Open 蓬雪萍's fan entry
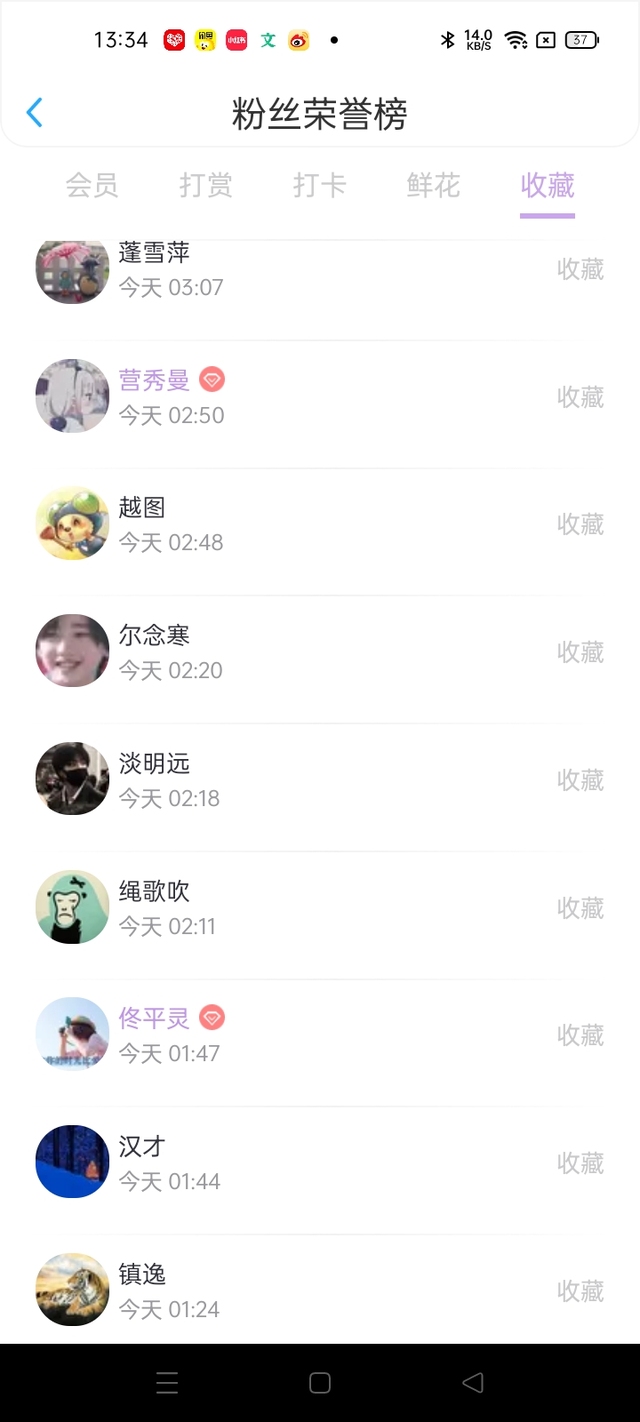Image resolution: width=640 pixels, height=1422 pixels. tap(320, 270)
